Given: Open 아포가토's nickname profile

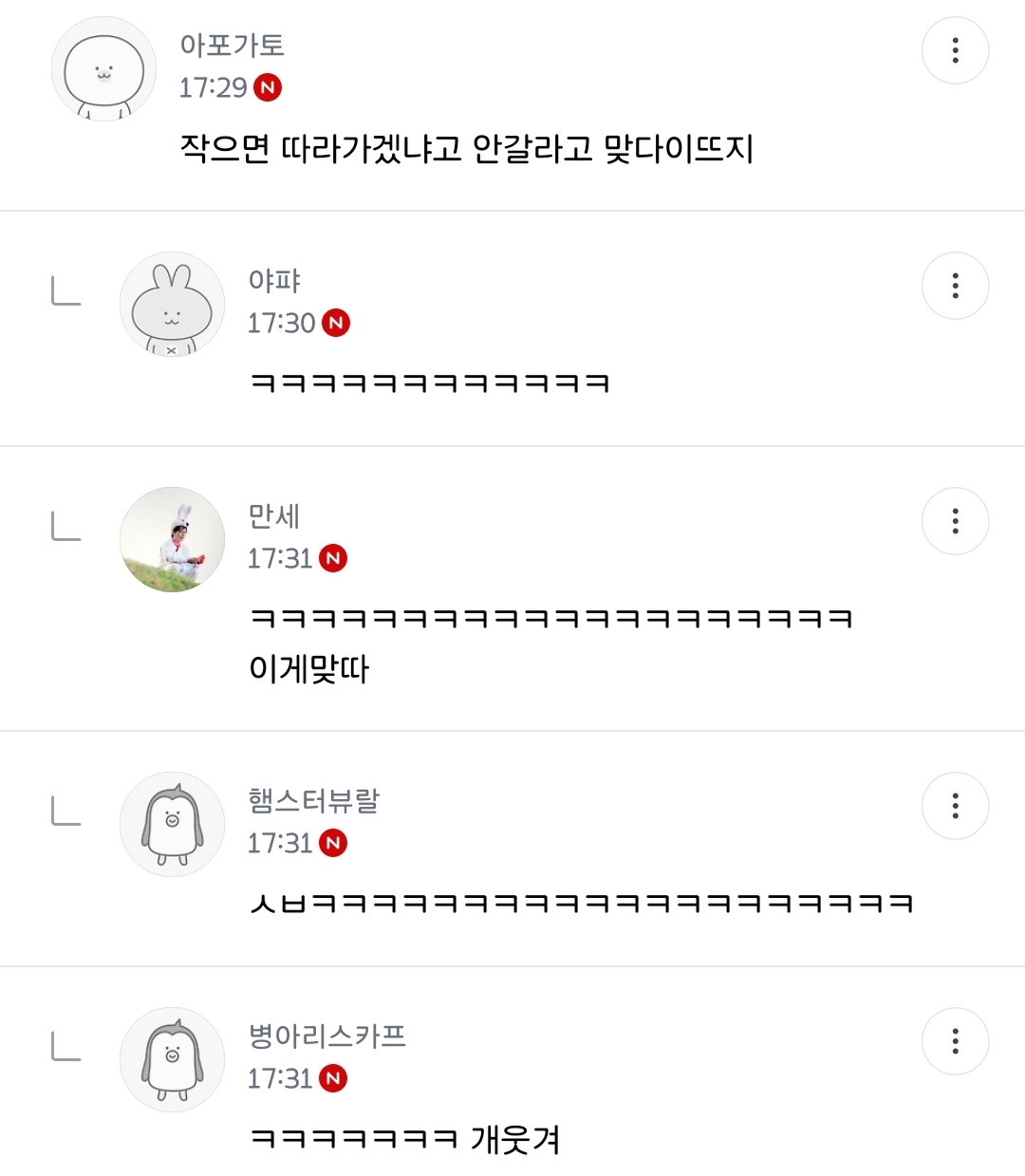Looking at the screenshot, I should coord(233,45).
